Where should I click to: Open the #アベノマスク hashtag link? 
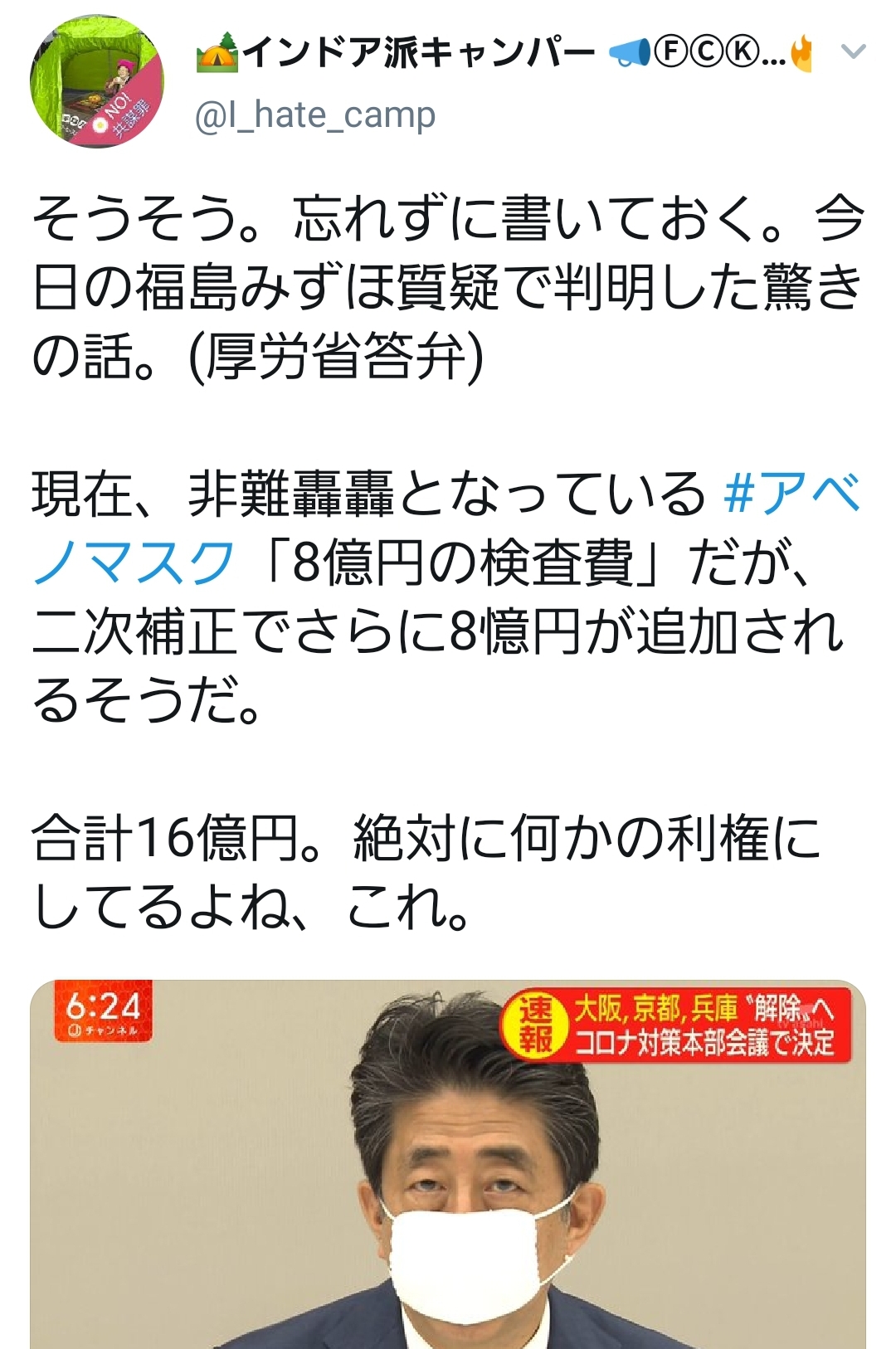[133, 562]
